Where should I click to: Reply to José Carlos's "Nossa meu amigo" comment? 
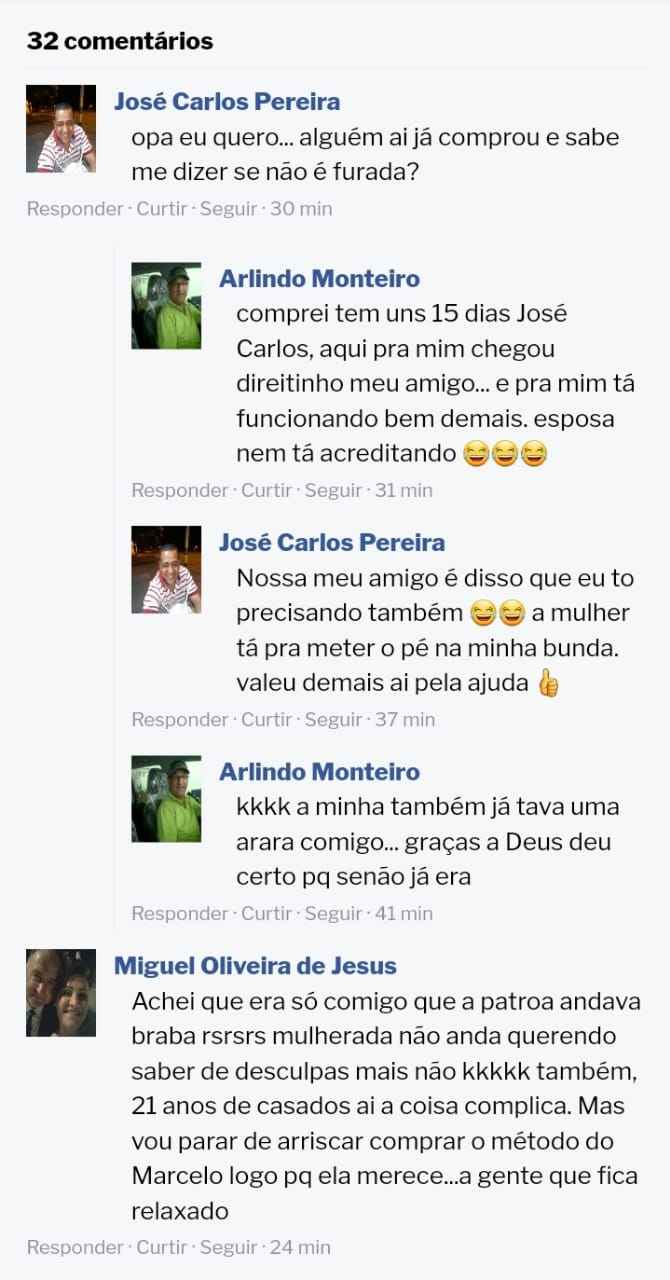(180, 719)
